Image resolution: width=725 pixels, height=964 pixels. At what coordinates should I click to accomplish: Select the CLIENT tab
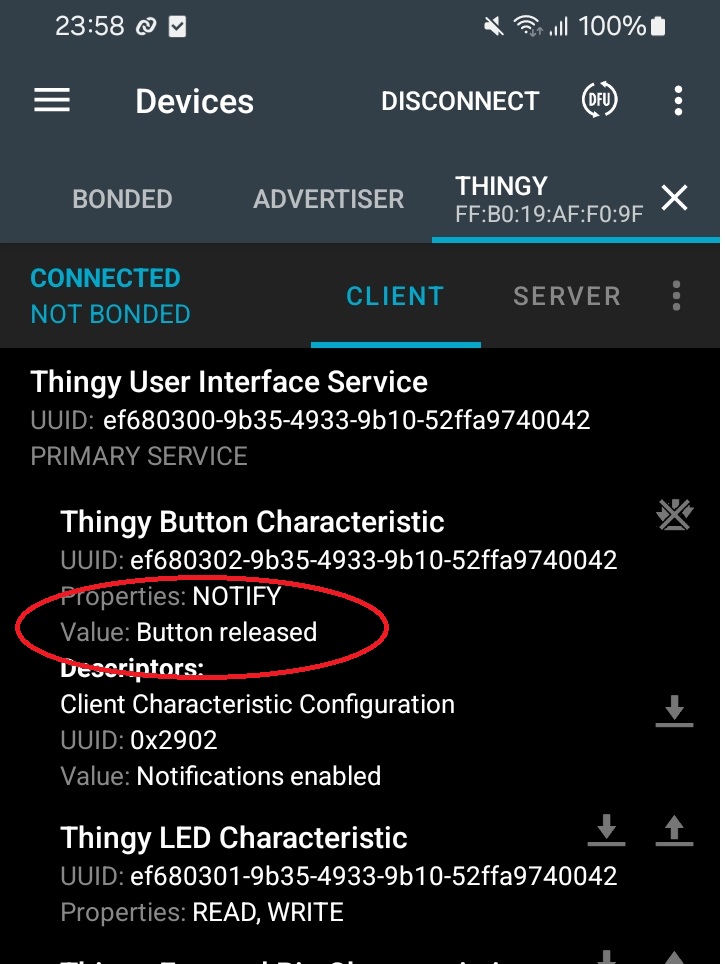pos(395,295)
